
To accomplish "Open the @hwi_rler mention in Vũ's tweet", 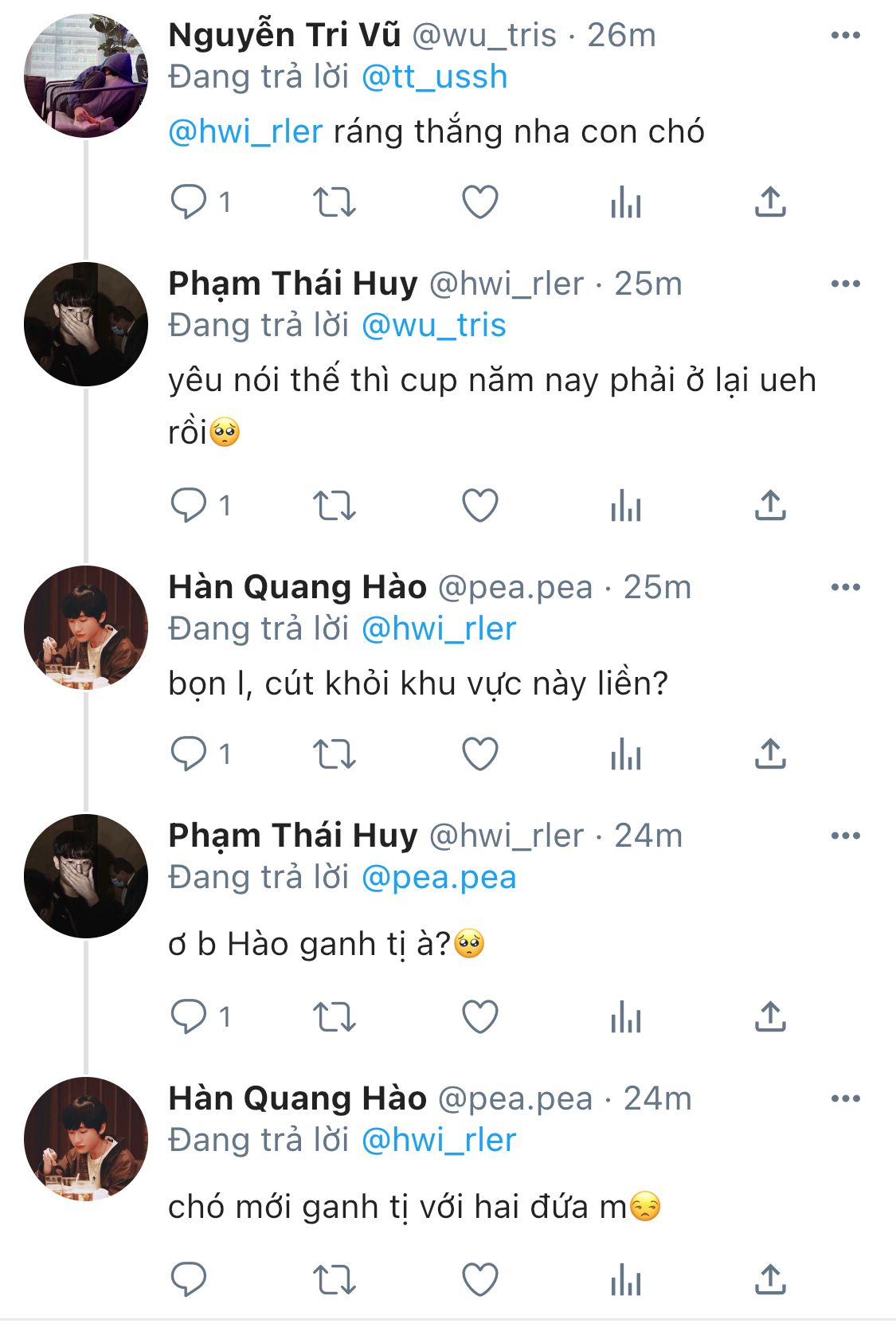I will click(x=245, y=131).
